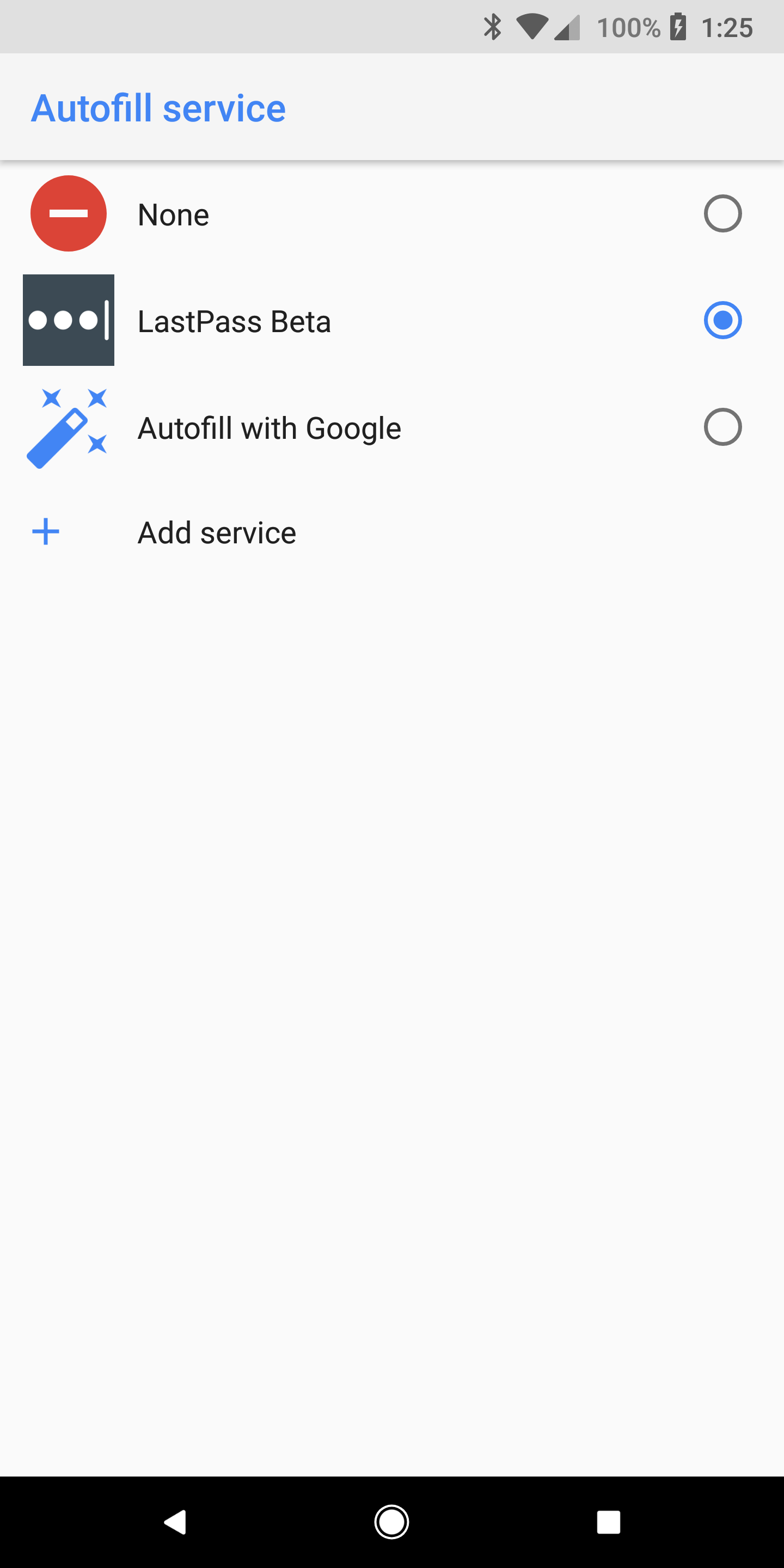Click the red None prohibition icon

[68, 213]
